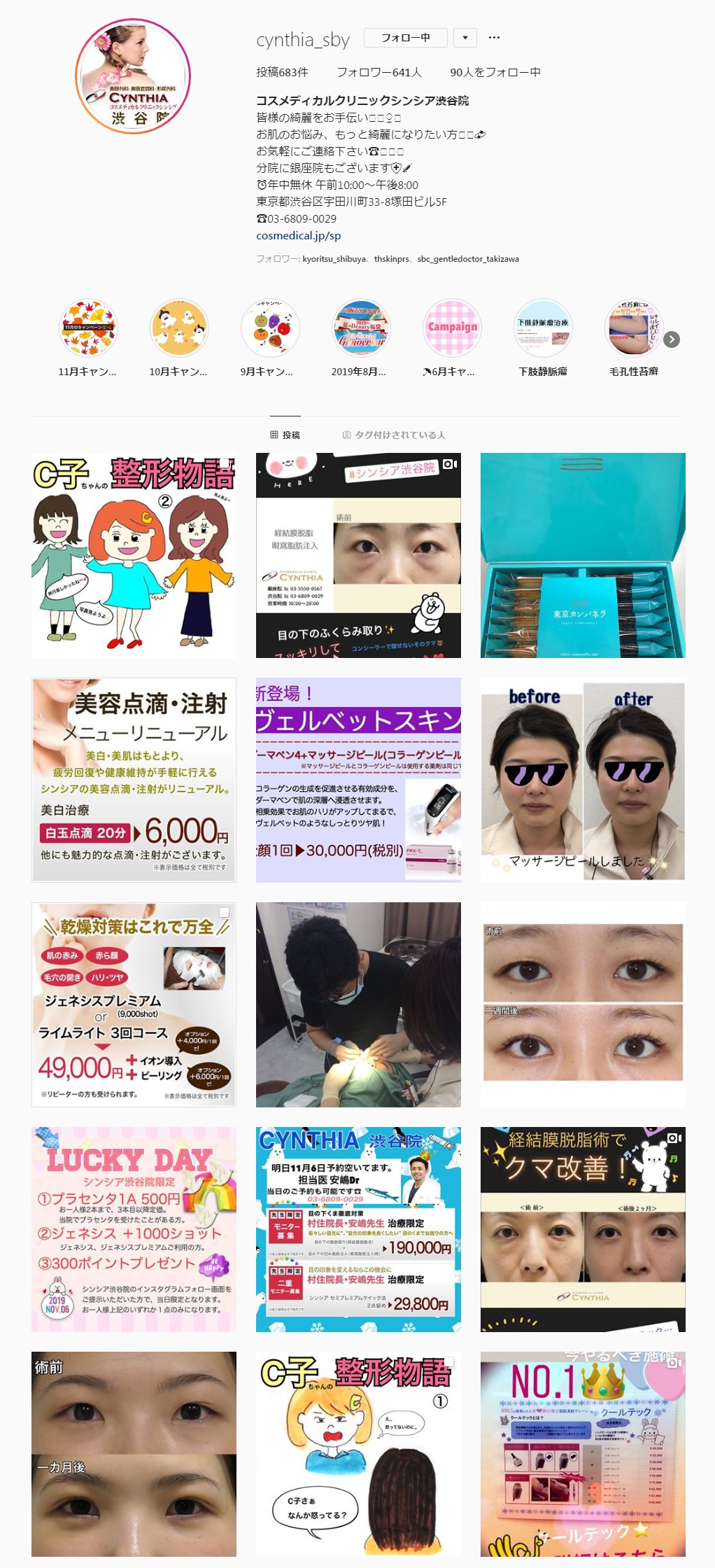This screenshot has height=1568, width=715.
Task: Open the cosmedical.jp/sp website link
Action: click(x=299, y=235)
